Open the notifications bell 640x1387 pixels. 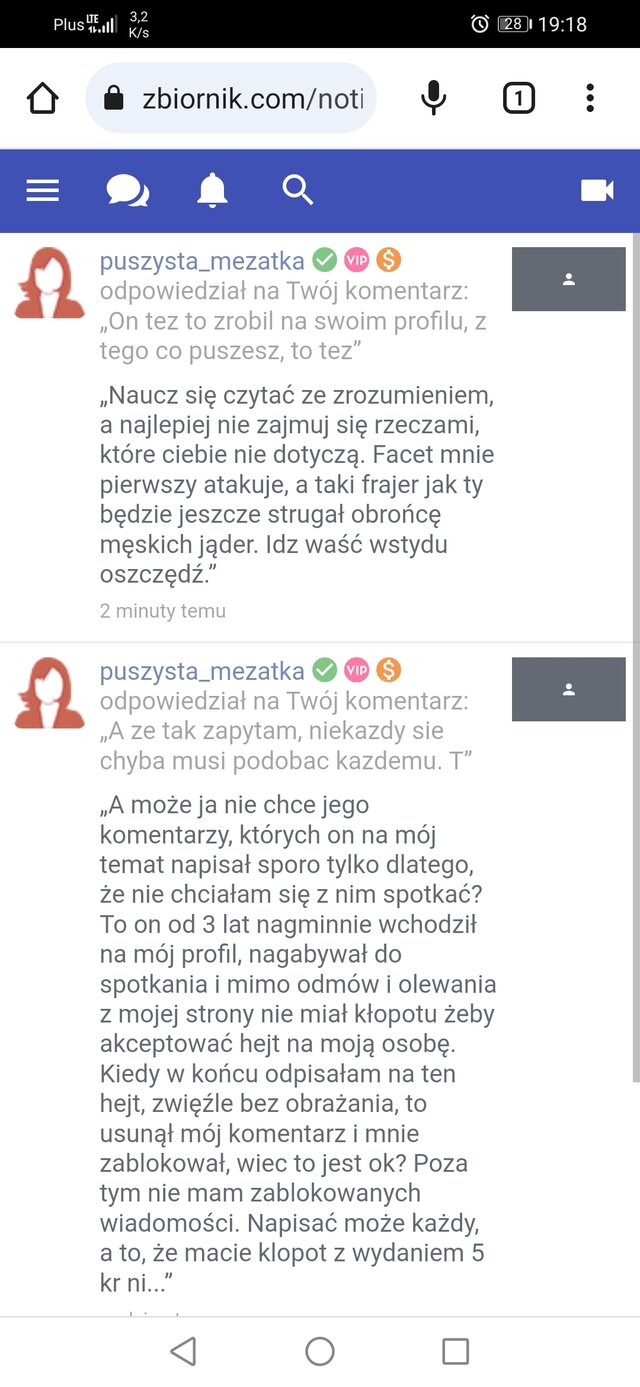(212, 190)
